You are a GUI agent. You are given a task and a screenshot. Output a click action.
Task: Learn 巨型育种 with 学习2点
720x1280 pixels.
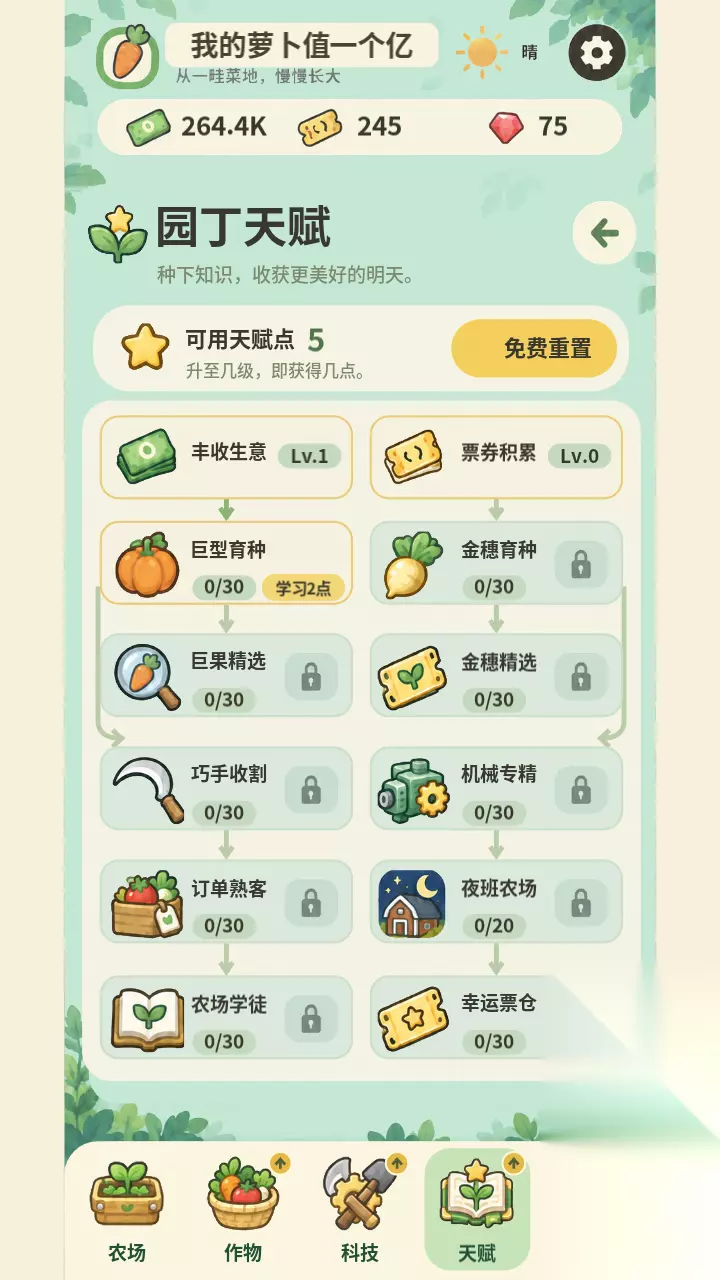(x=303, y=588)
